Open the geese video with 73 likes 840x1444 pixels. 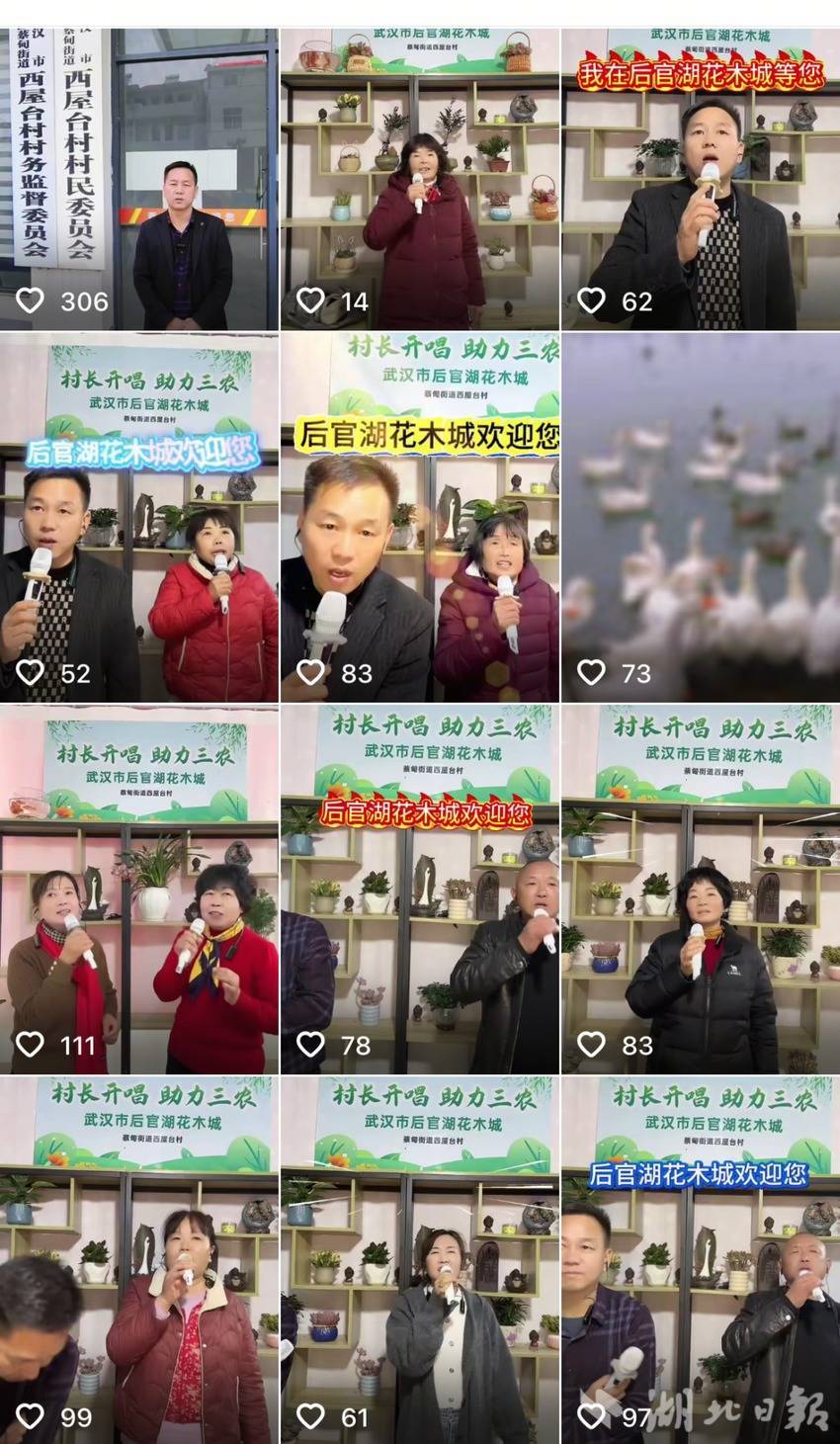click(x=700, y=518)
